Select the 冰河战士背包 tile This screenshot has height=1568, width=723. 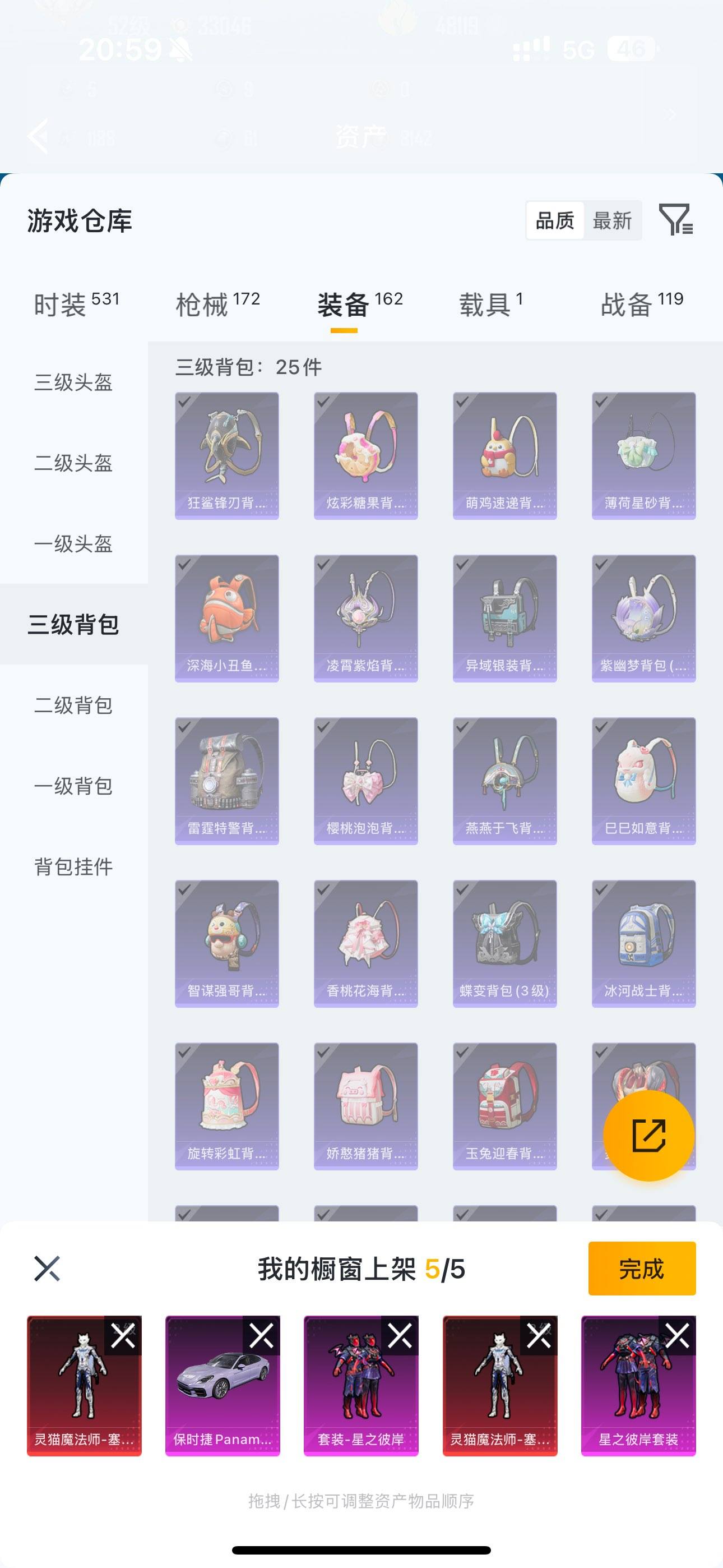point(643,943)
